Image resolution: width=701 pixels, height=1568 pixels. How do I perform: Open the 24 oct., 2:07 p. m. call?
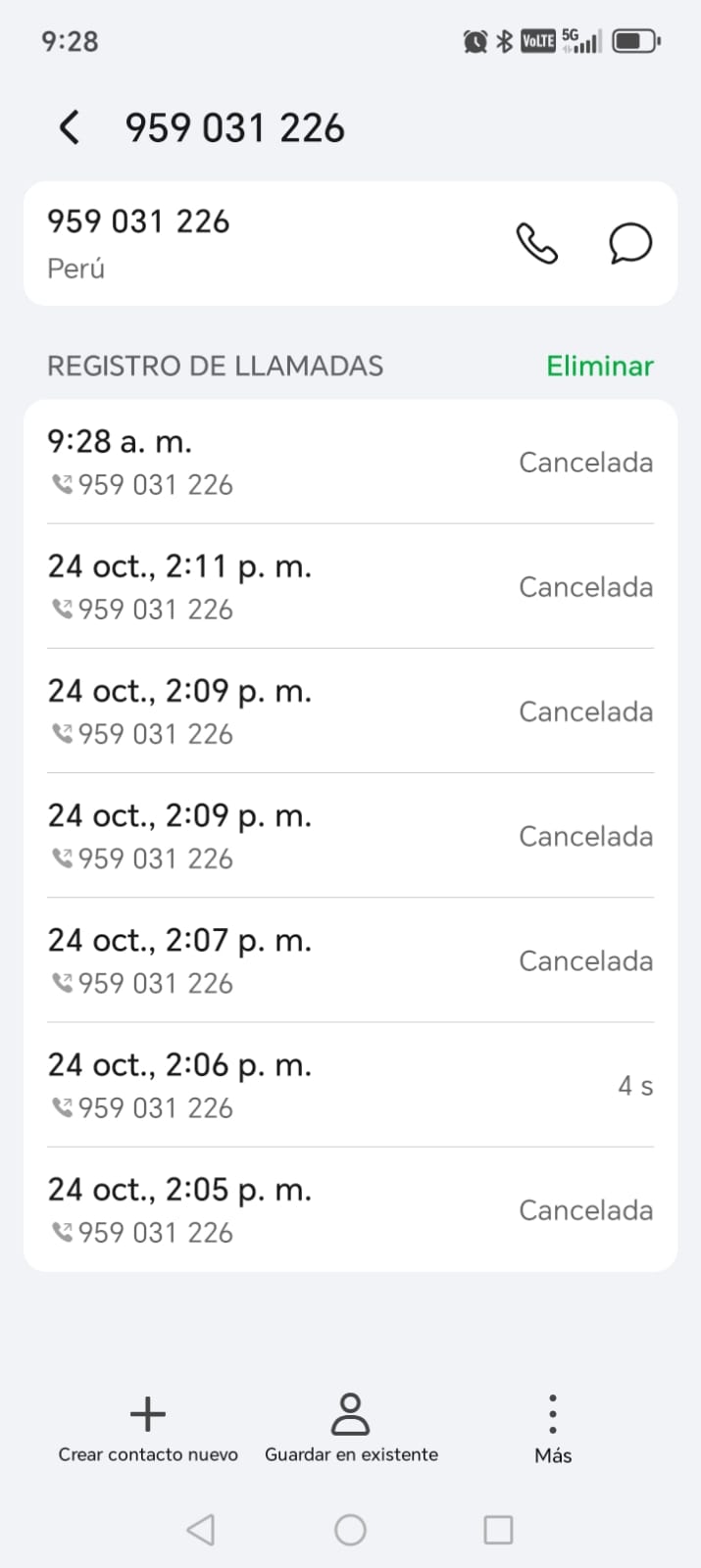click(350, 960)
